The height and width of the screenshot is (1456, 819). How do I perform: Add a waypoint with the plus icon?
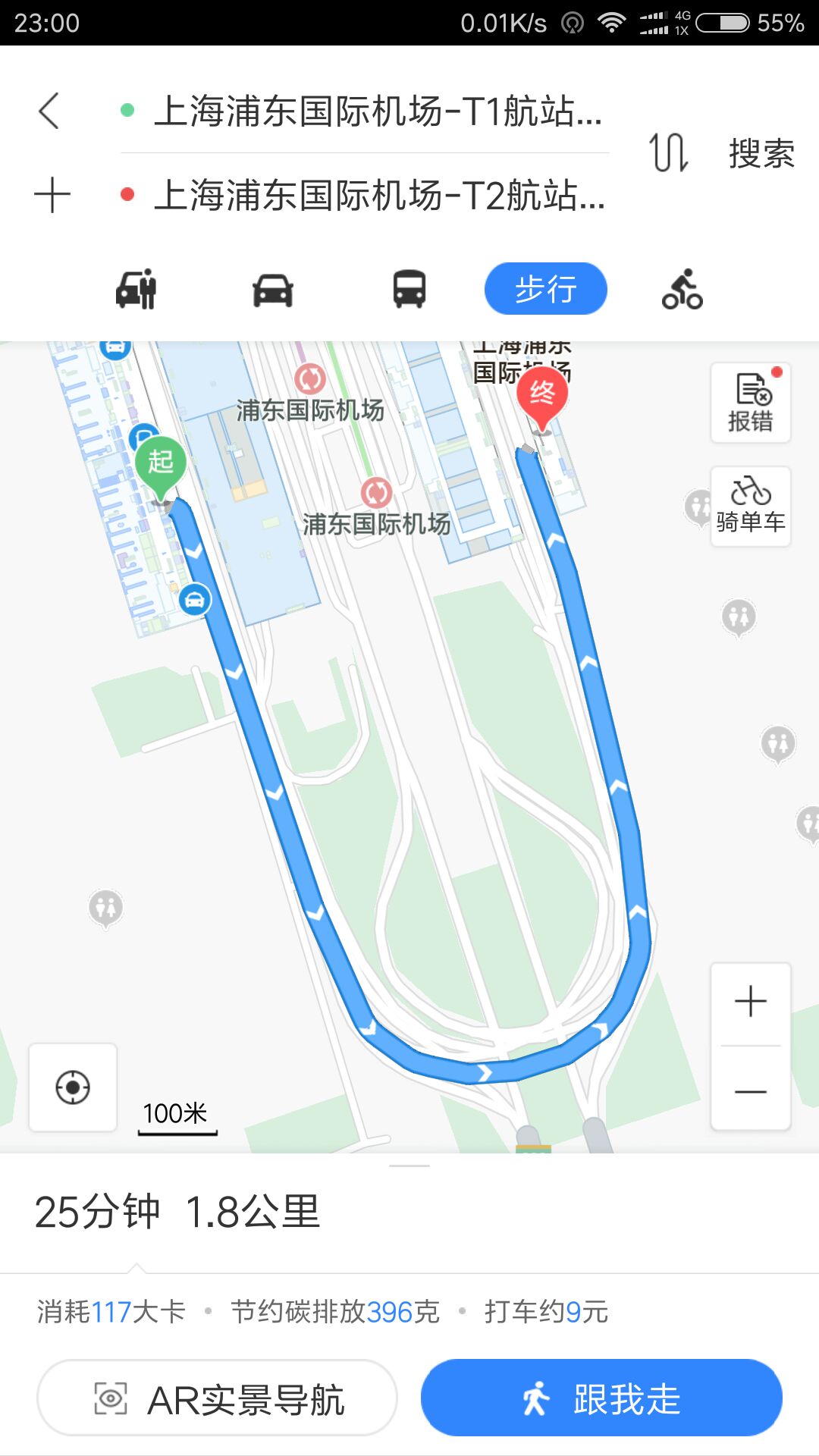pyautogui.click(x=52, y=195)
